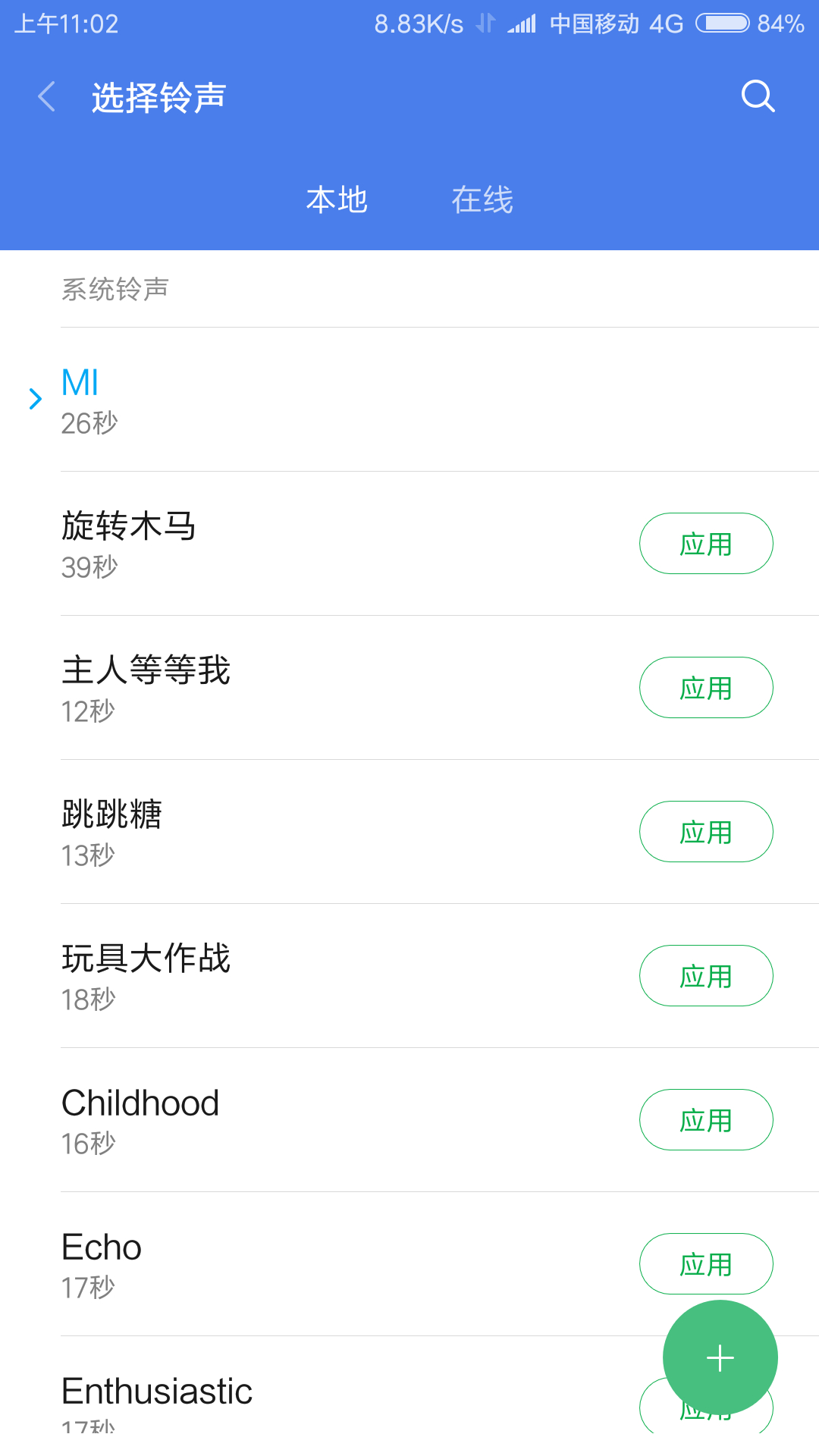The image size is (819, 1456).
Task: Add a new ringtone with the plus button
Action: [720, 1357]
